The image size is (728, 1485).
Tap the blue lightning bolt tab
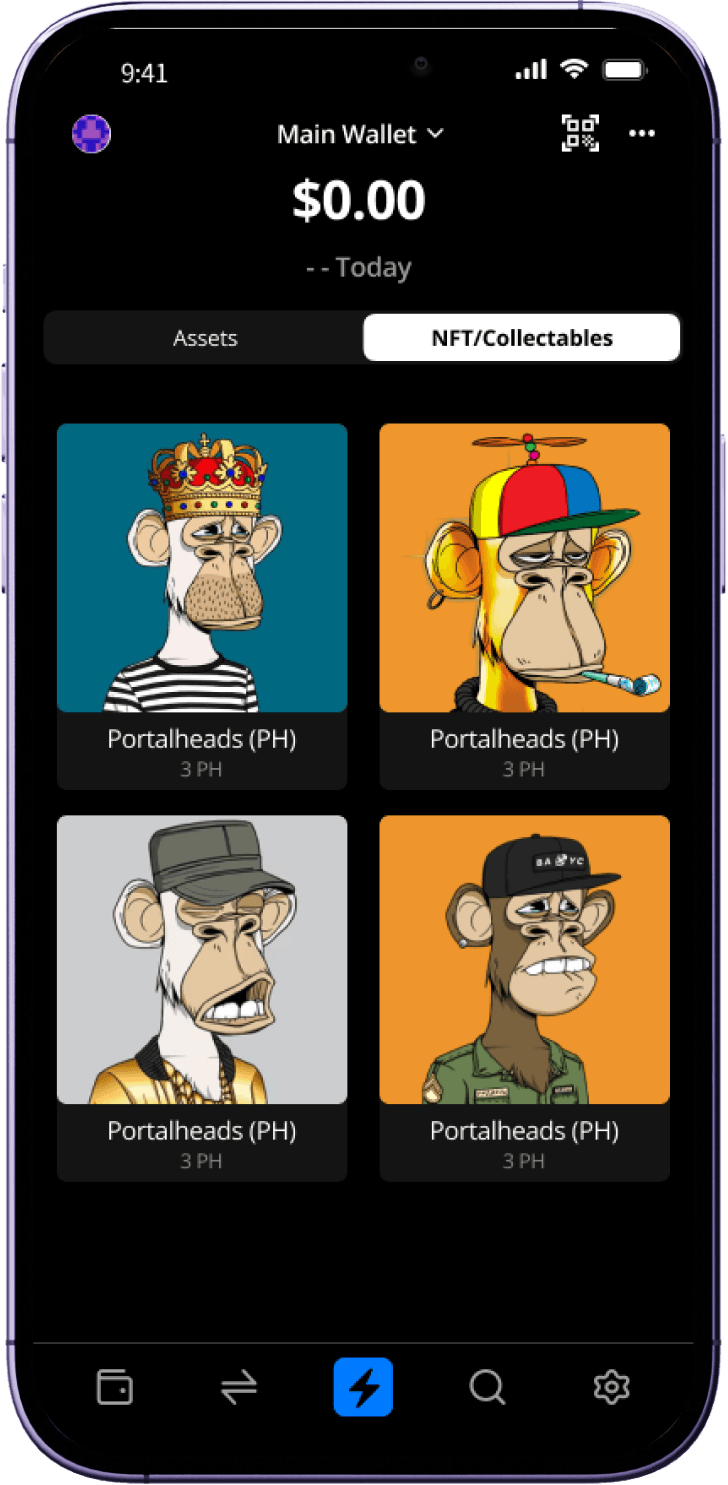363,1387
